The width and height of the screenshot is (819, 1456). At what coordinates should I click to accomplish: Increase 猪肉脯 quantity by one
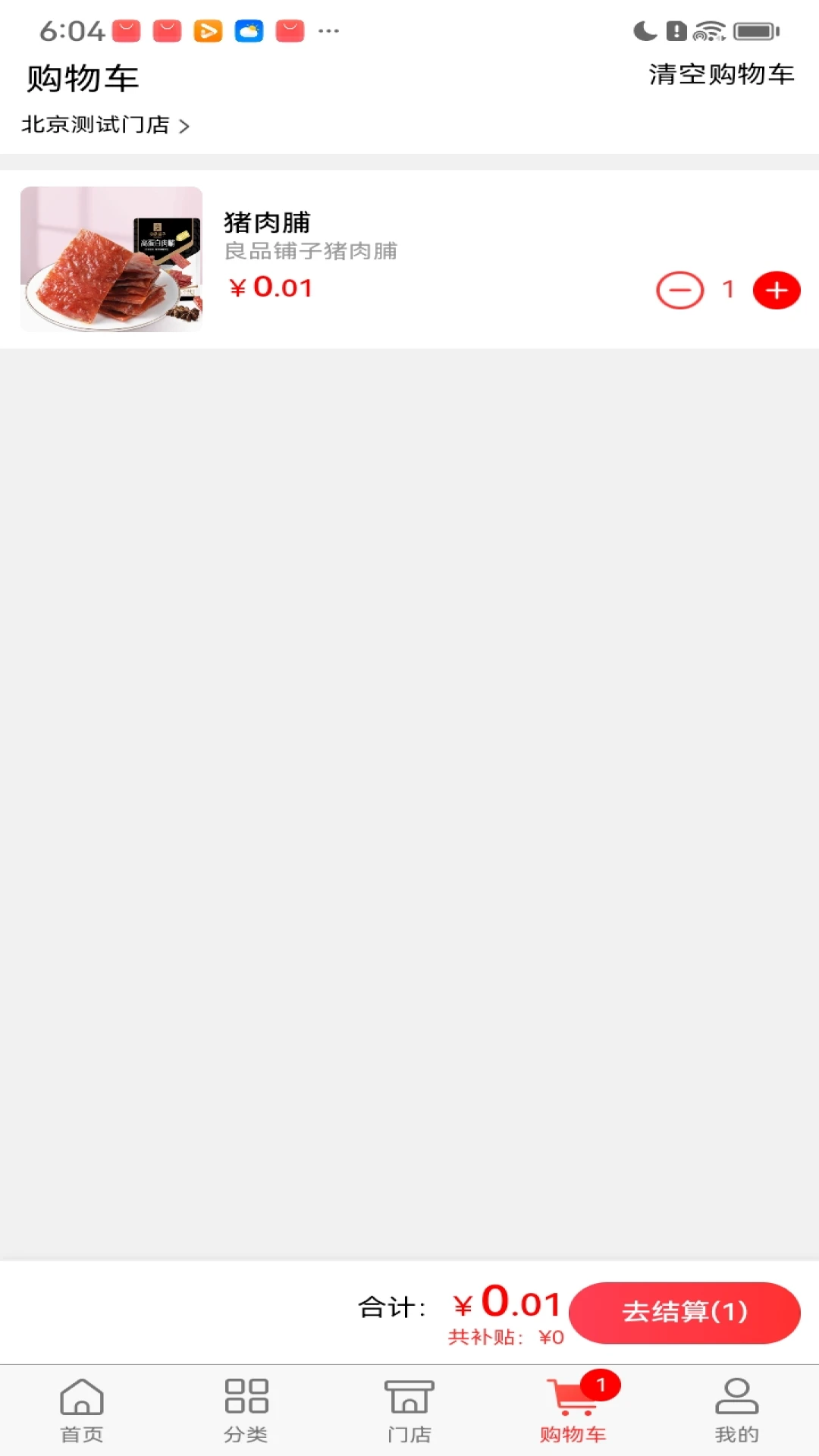pos(776,290)
